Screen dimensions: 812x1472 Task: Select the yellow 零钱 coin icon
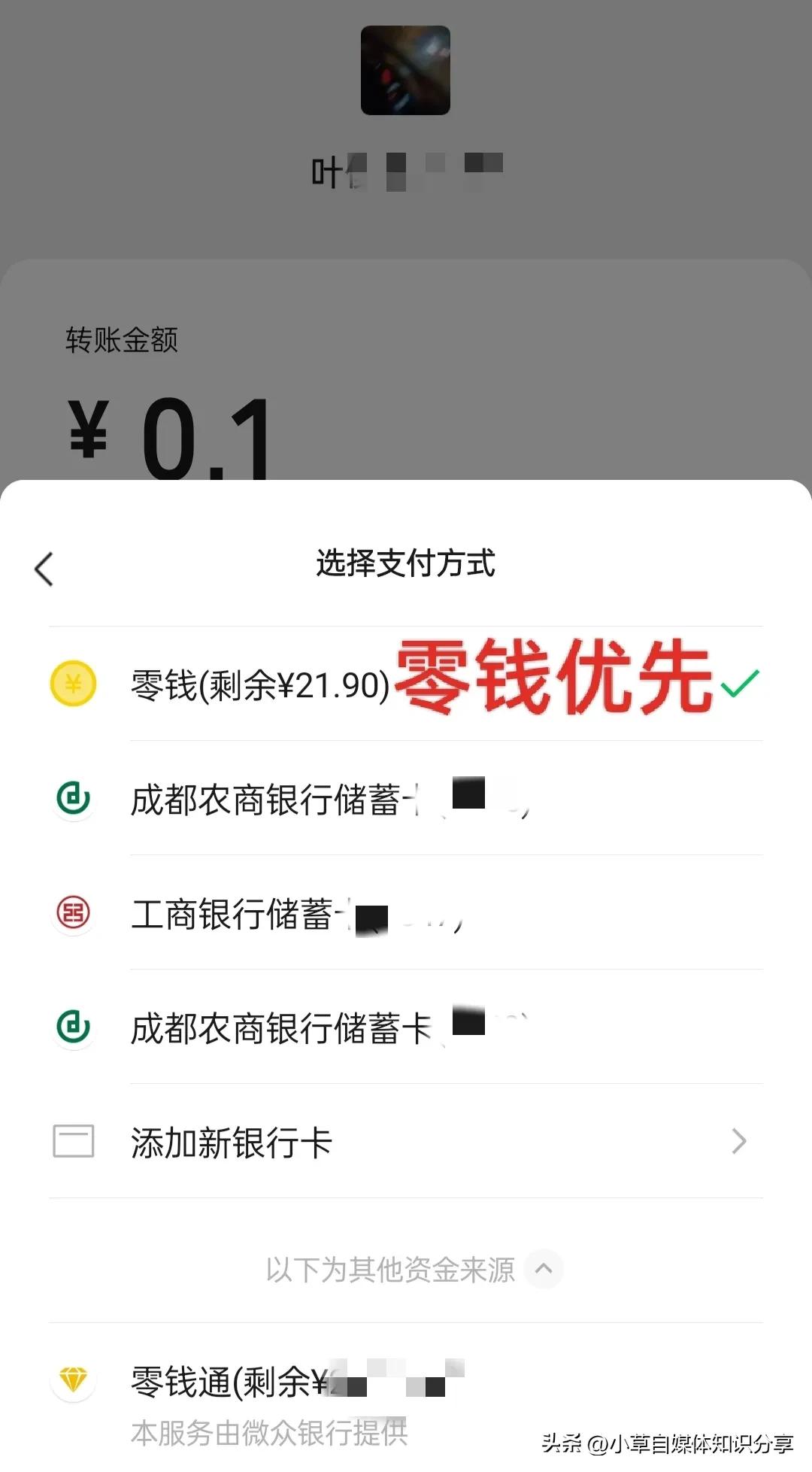point(72,683)
